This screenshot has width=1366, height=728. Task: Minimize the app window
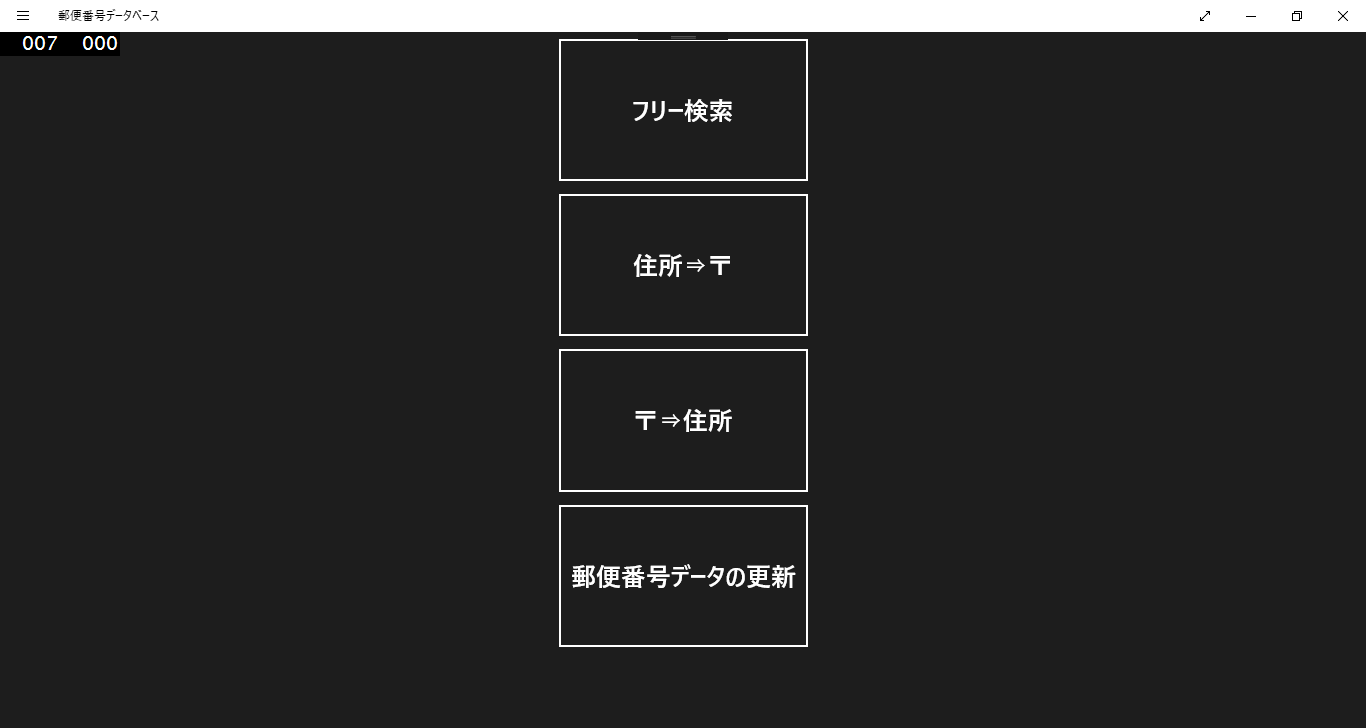tap(1251, 16)
